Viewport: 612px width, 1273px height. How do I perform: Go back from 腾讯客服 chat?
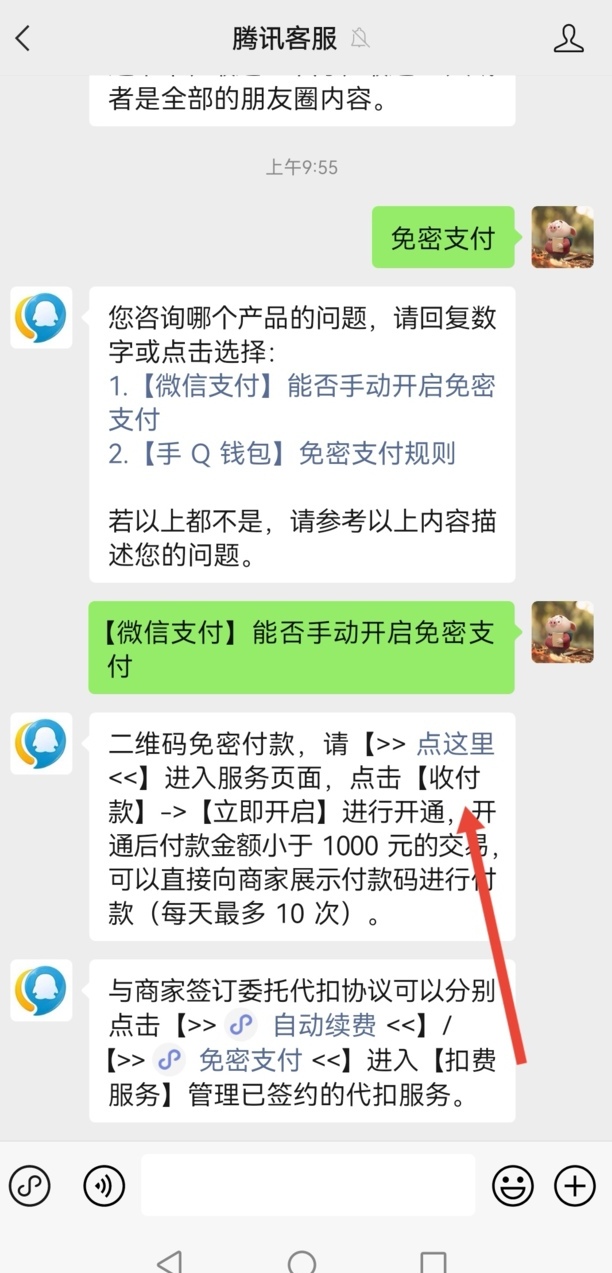23,39
